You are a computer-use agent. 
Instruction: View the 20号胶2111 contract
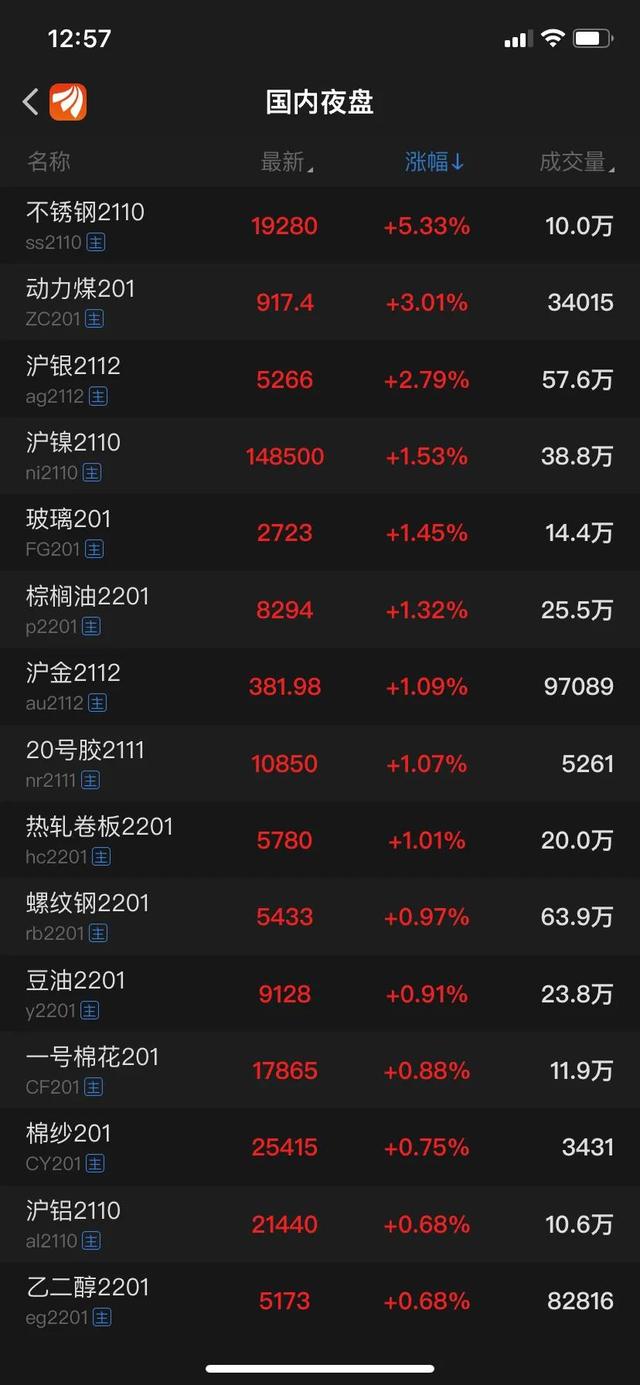320,763
